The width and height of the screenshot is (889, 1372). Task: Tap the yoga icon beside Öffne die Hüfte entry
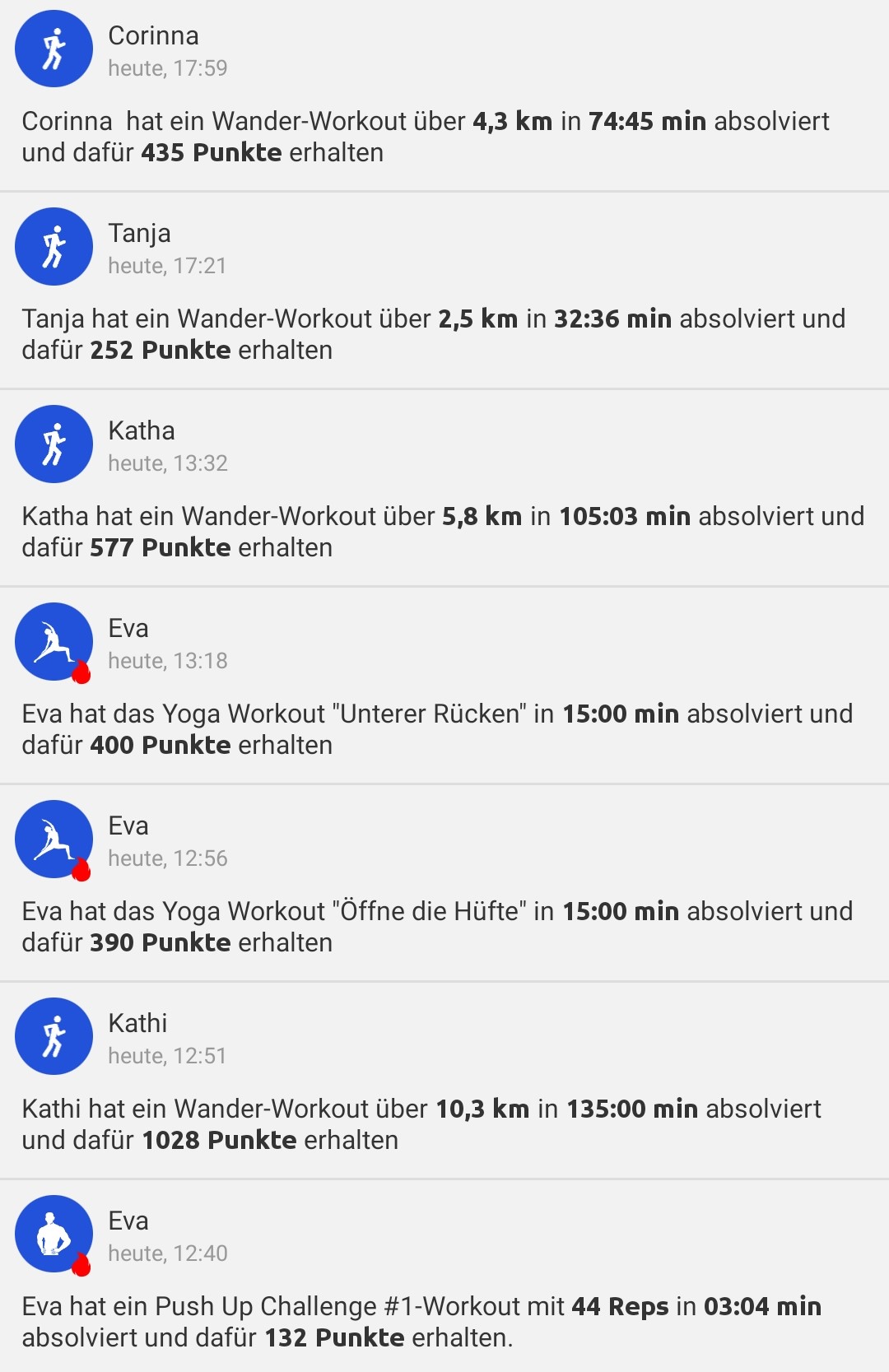click(x=54, y=839)
